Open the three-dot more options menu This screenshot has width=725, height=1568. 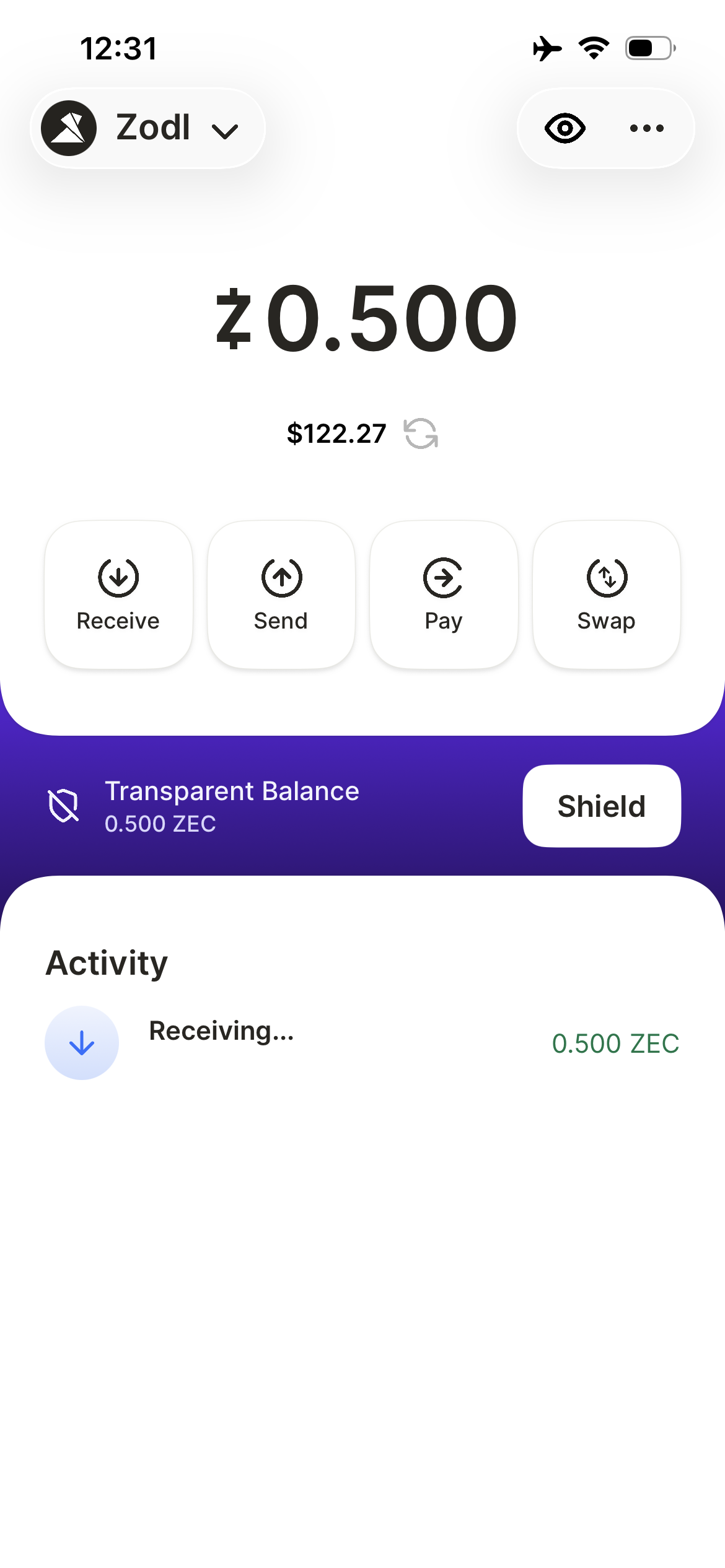coord(646,128)
